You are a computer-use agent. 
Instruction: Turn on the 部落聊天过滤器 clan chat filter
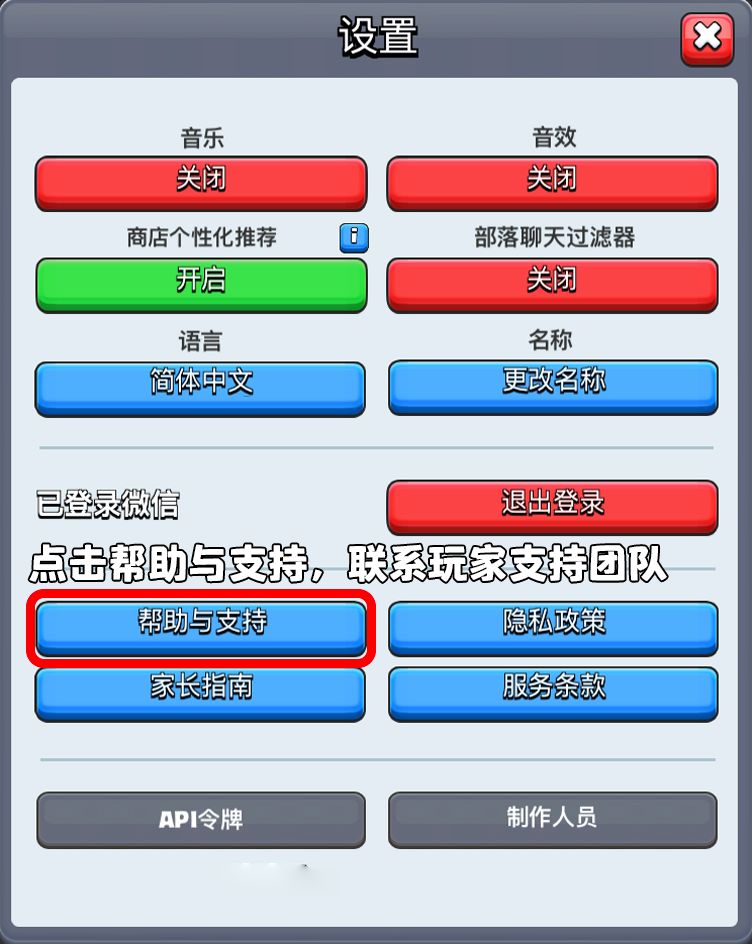point(553,285)
